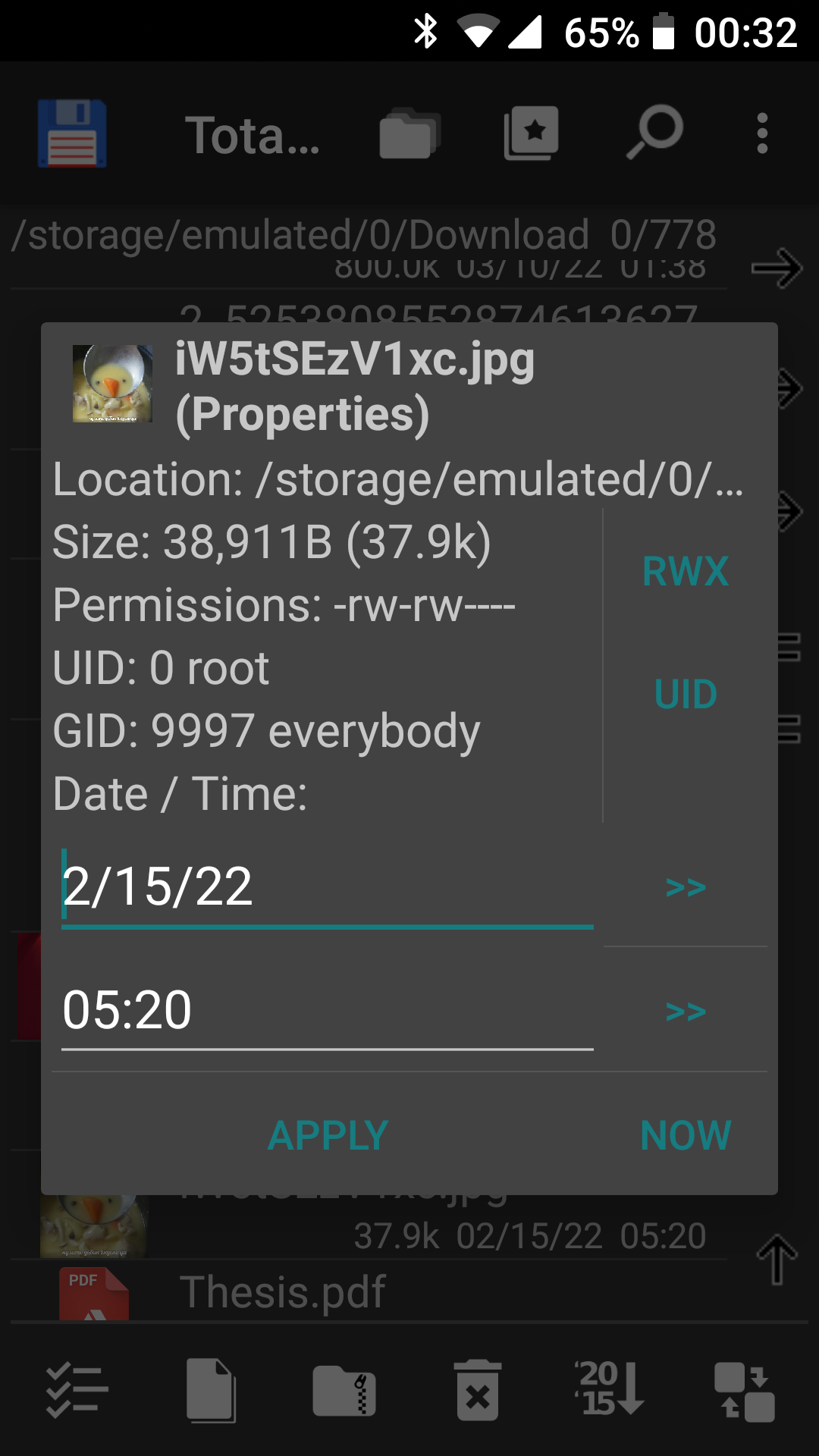The width and height of the screenshot is (819, 1456).
Task: Open the time picker arrows next to 05:20
Action: [x=686, y=1010]
